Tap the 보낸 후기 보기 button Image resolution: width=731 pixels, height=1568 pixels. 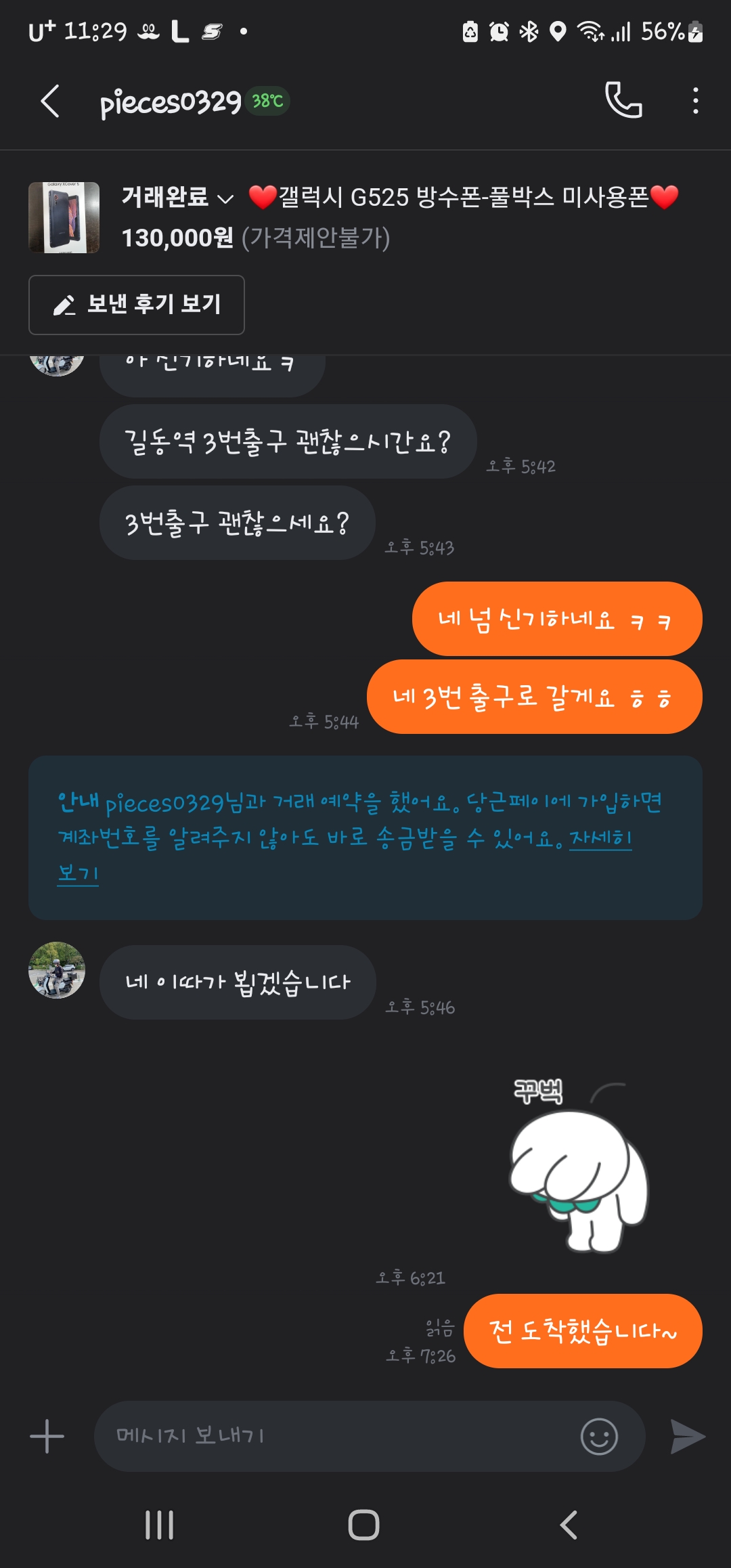tap(137, 305)
